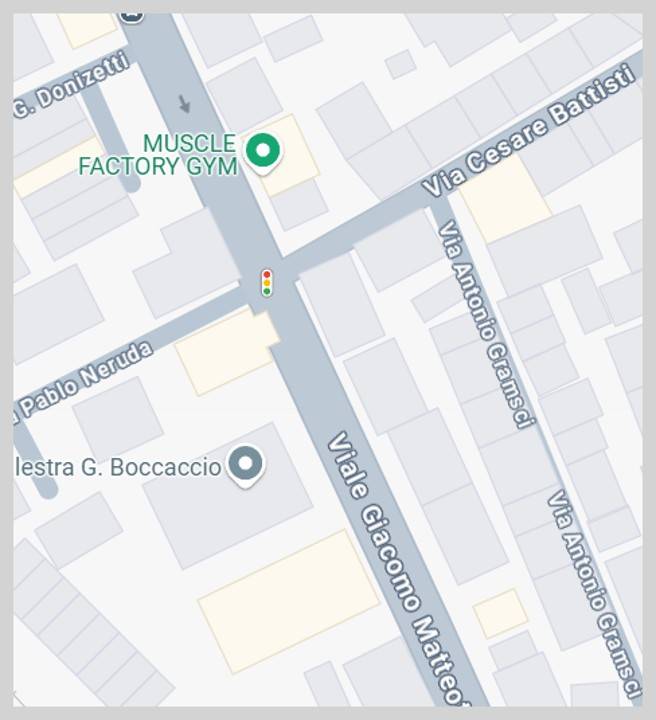This screenshot has height=720, width=656.
Task: Select the Palestra G. Boccaccio map marker
Action: (x=246, y=464)
